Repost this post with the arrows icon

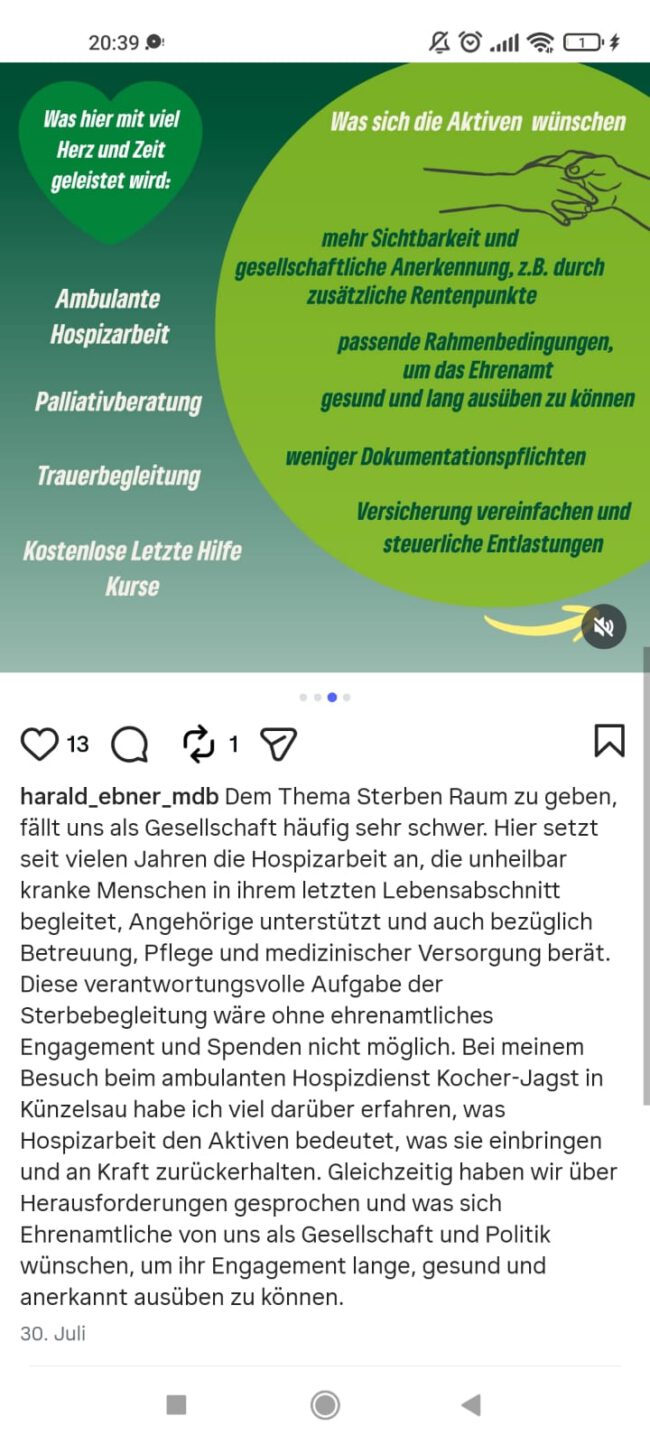click(199, 744)
